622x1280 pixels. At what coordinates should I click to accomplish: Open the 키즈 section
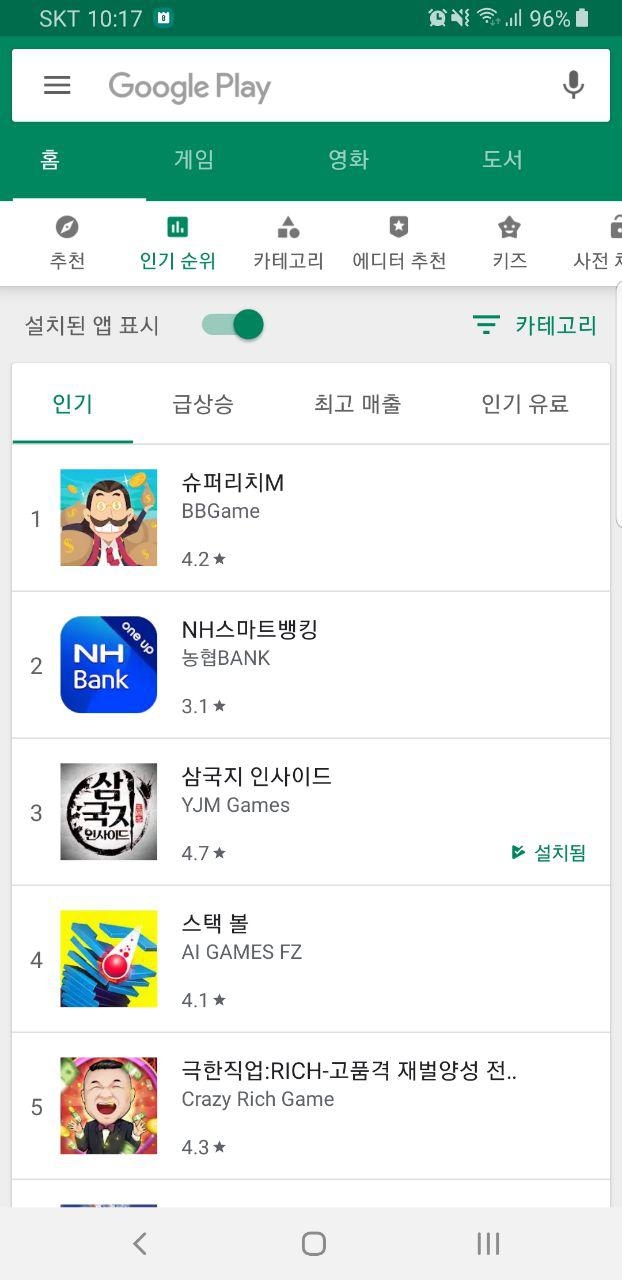(510, 243)
